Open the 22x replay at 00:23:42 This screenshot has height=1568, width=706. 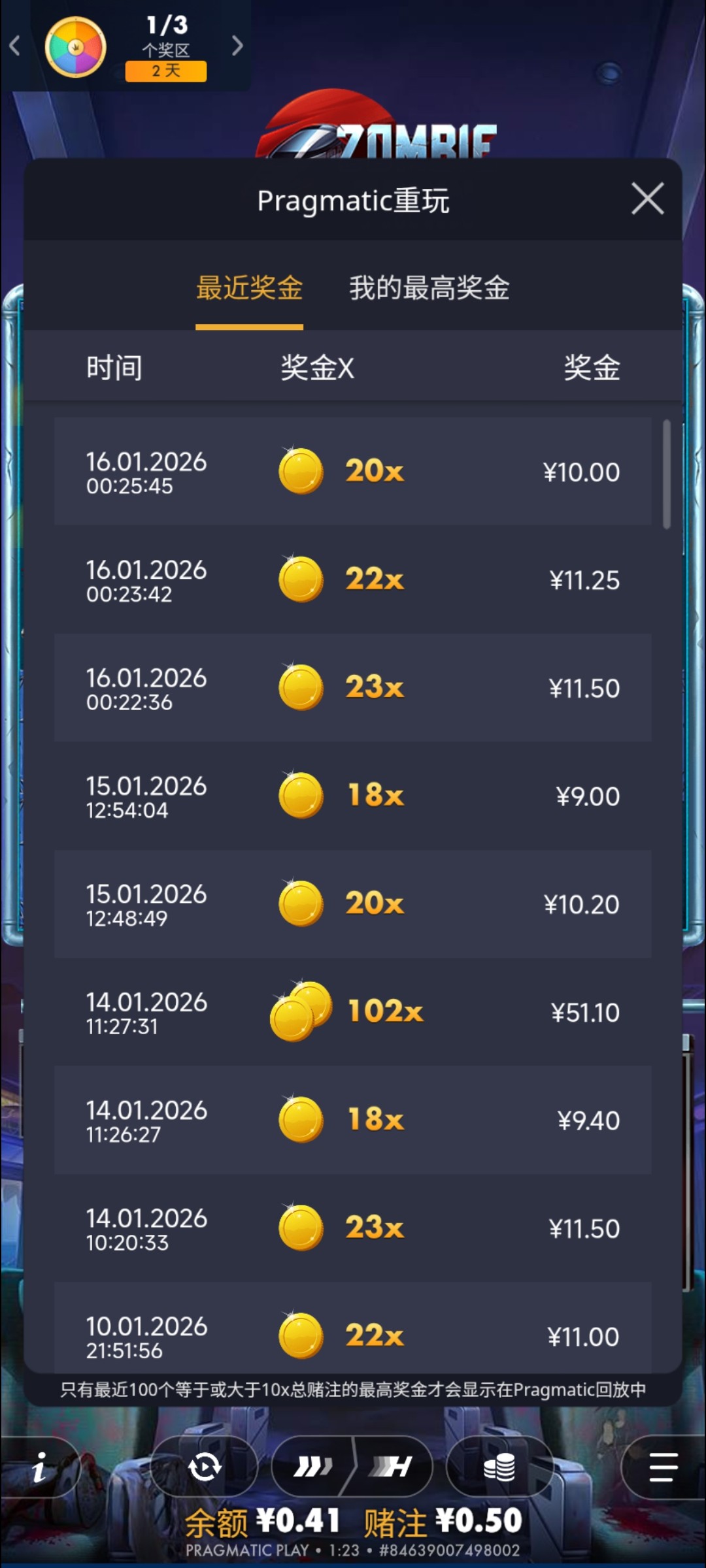[352, 580]
